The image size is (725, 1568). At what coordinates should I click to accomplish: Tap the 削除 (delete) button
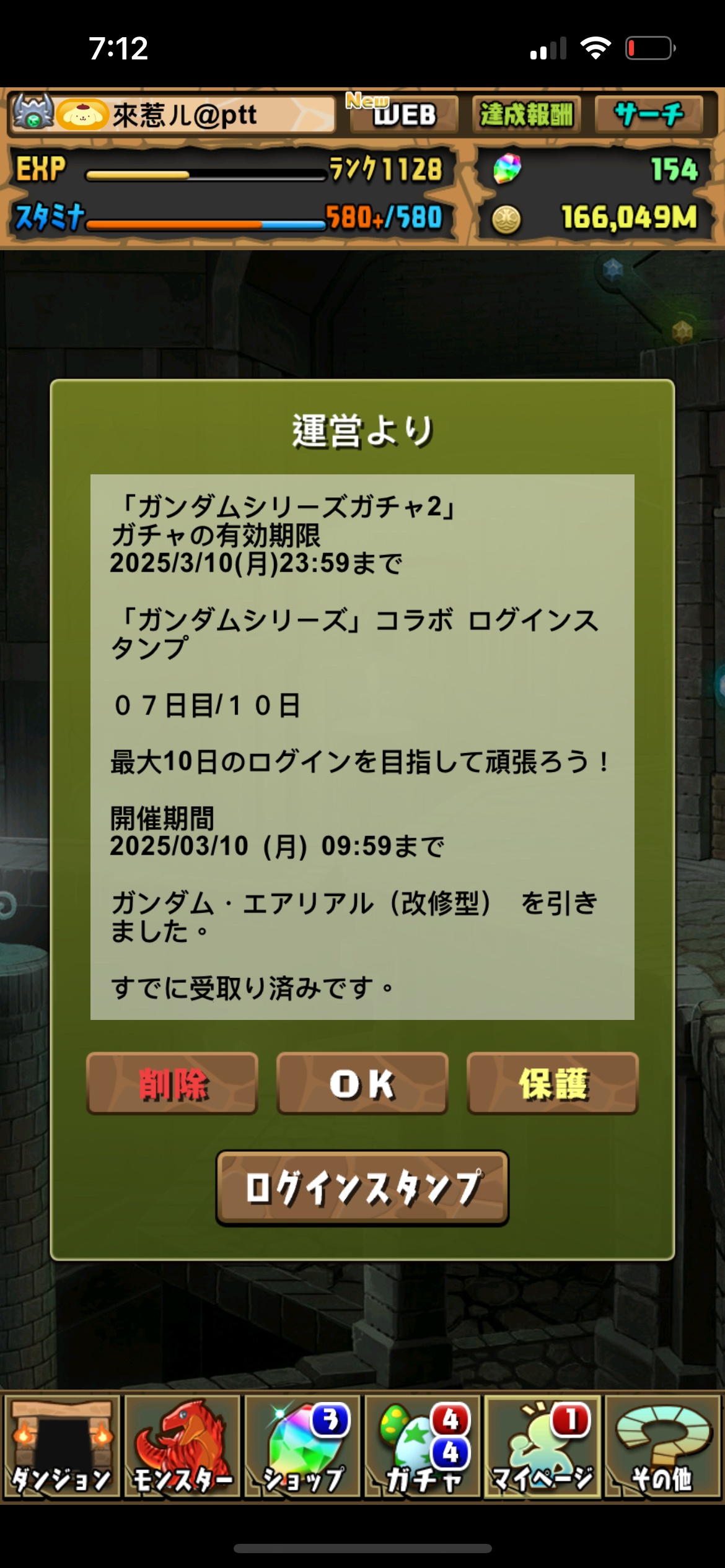point(172,1084)
